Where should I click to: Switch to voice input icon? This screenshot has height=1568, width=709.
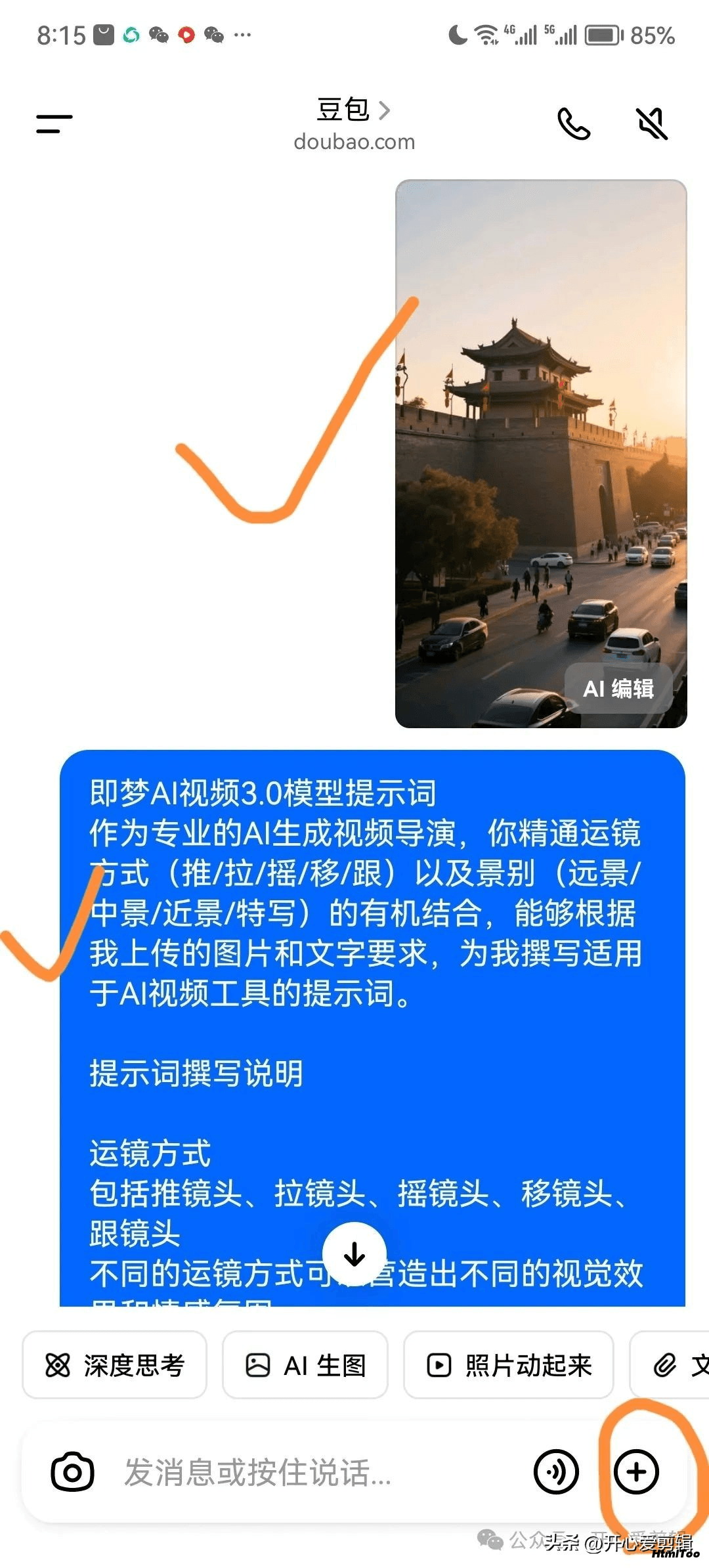557,1472
